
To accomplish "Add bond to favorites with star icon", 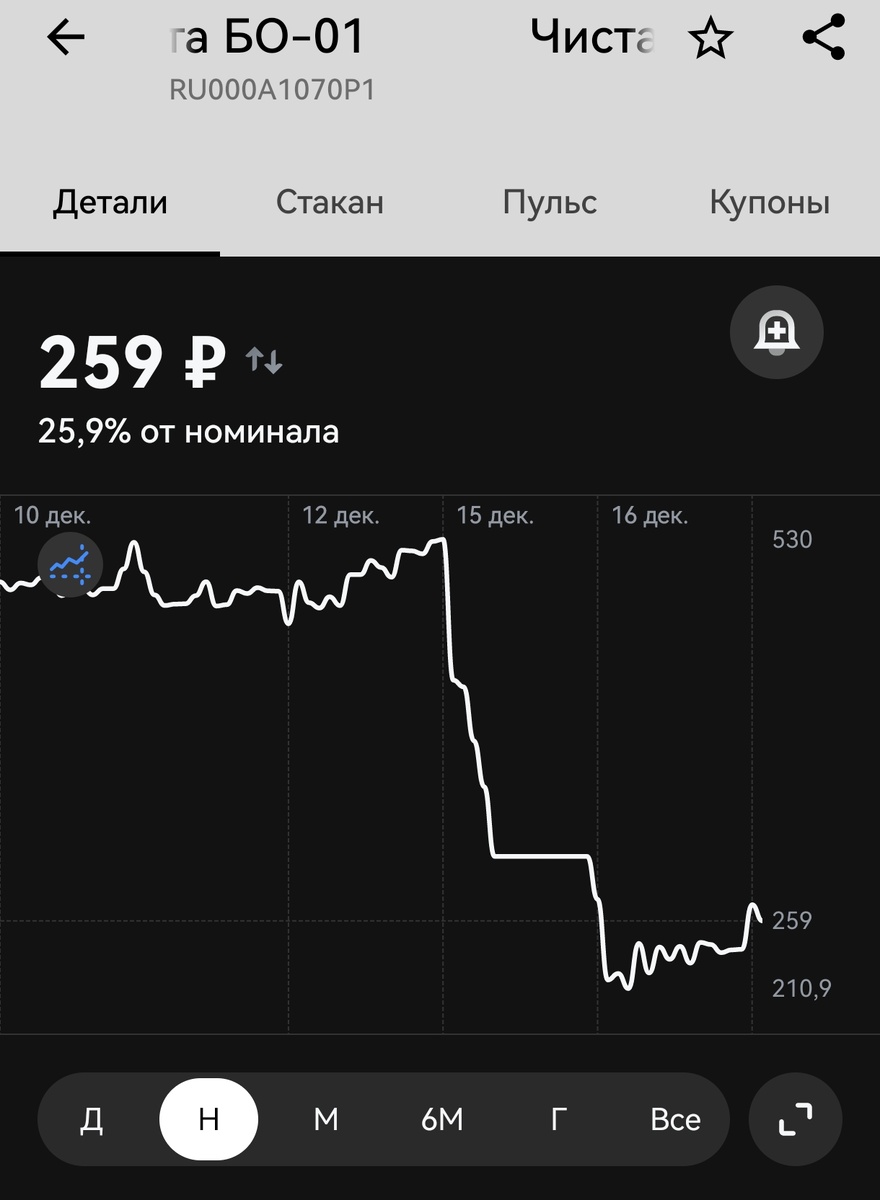I will 710,38.
